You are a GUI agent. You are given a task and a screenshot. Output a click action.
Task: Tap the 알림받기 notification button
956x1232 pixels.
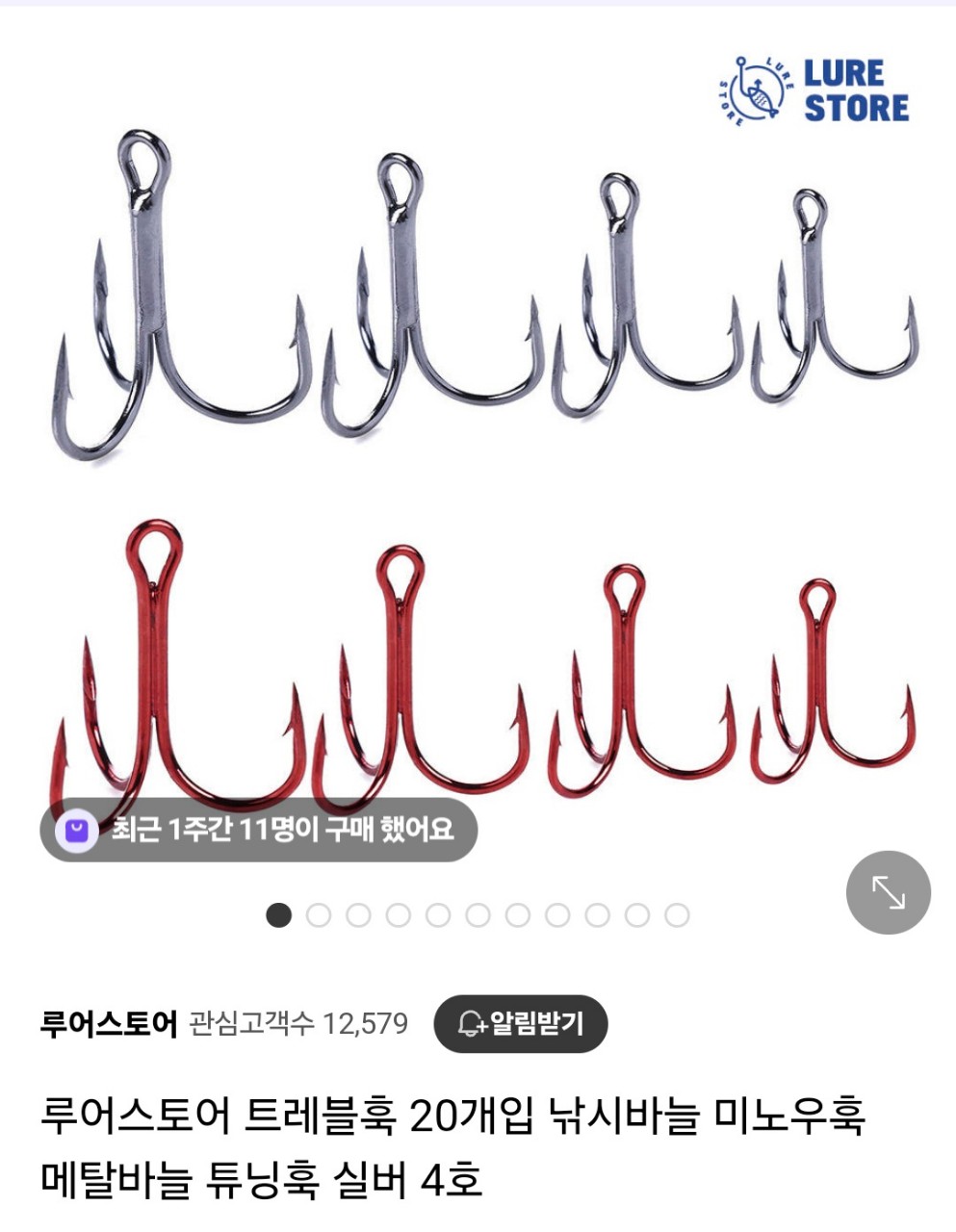click(521, 1023)
